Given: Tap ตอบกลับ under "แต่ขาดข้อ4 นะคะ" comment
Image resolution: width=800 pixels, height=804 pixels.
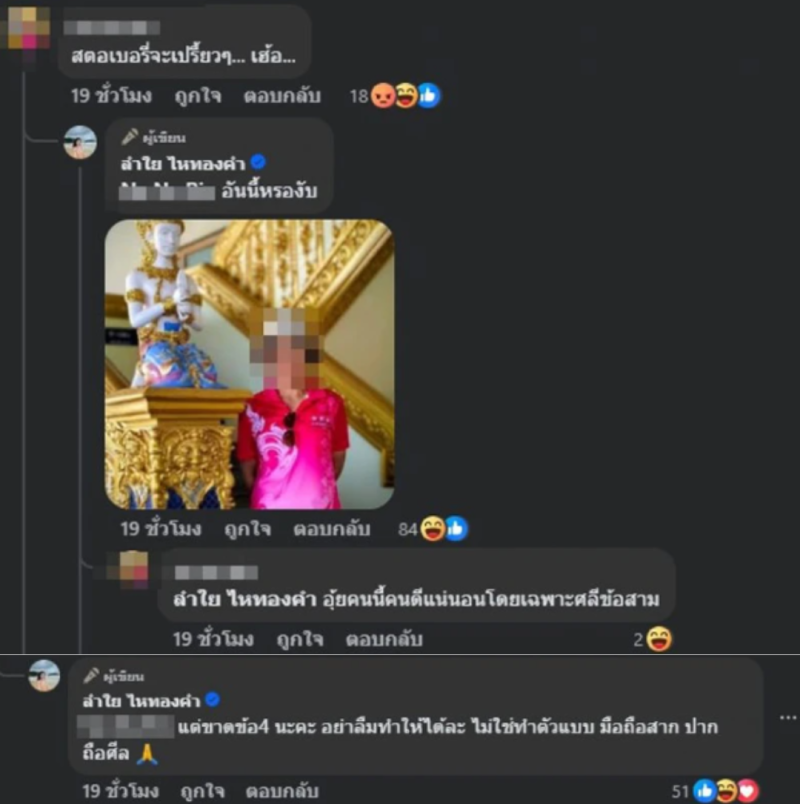Looking at the screenshot, I should tap(282, 791).
